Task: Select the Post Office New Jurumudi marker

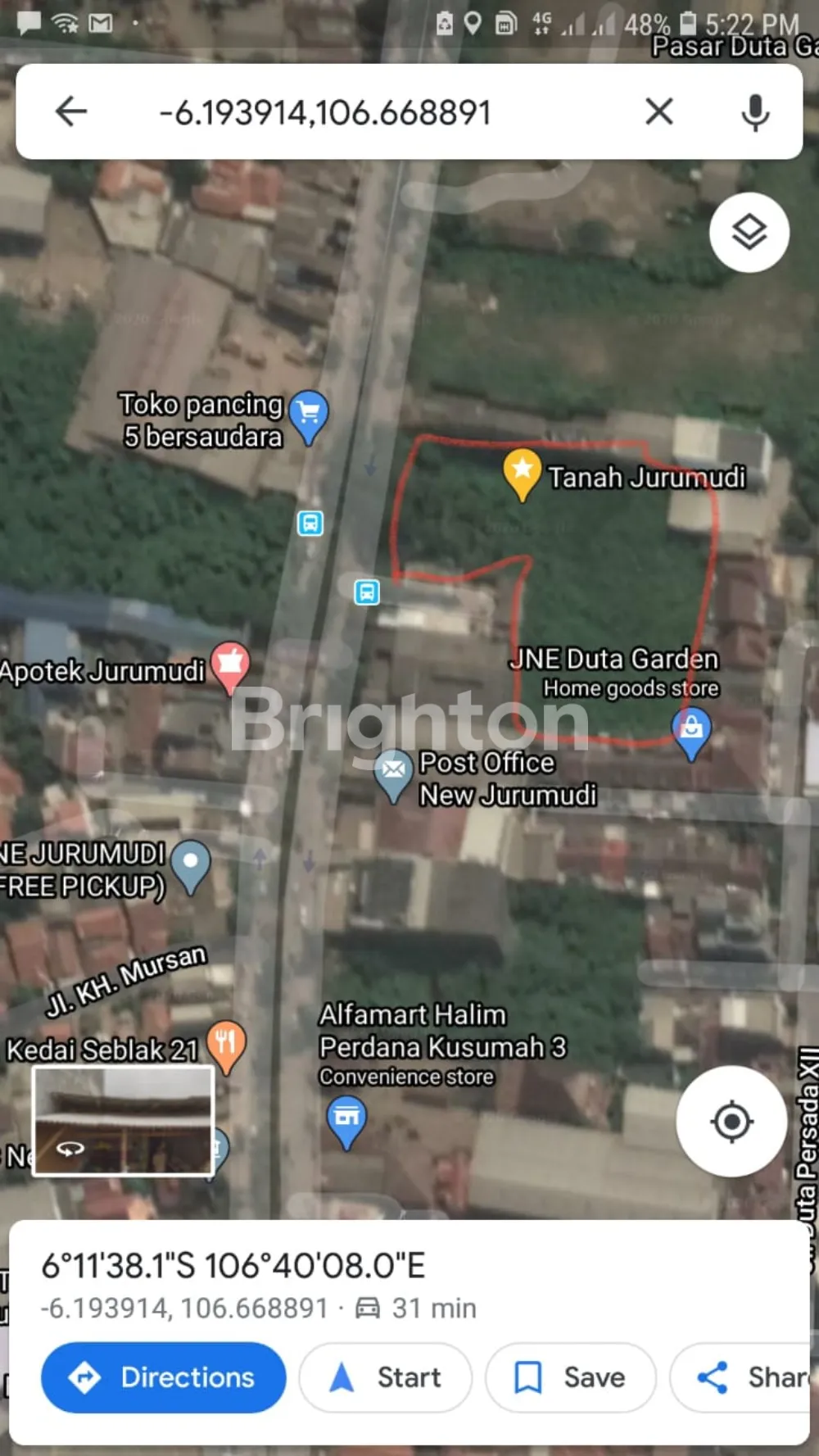Action: [x=393, y=773]
